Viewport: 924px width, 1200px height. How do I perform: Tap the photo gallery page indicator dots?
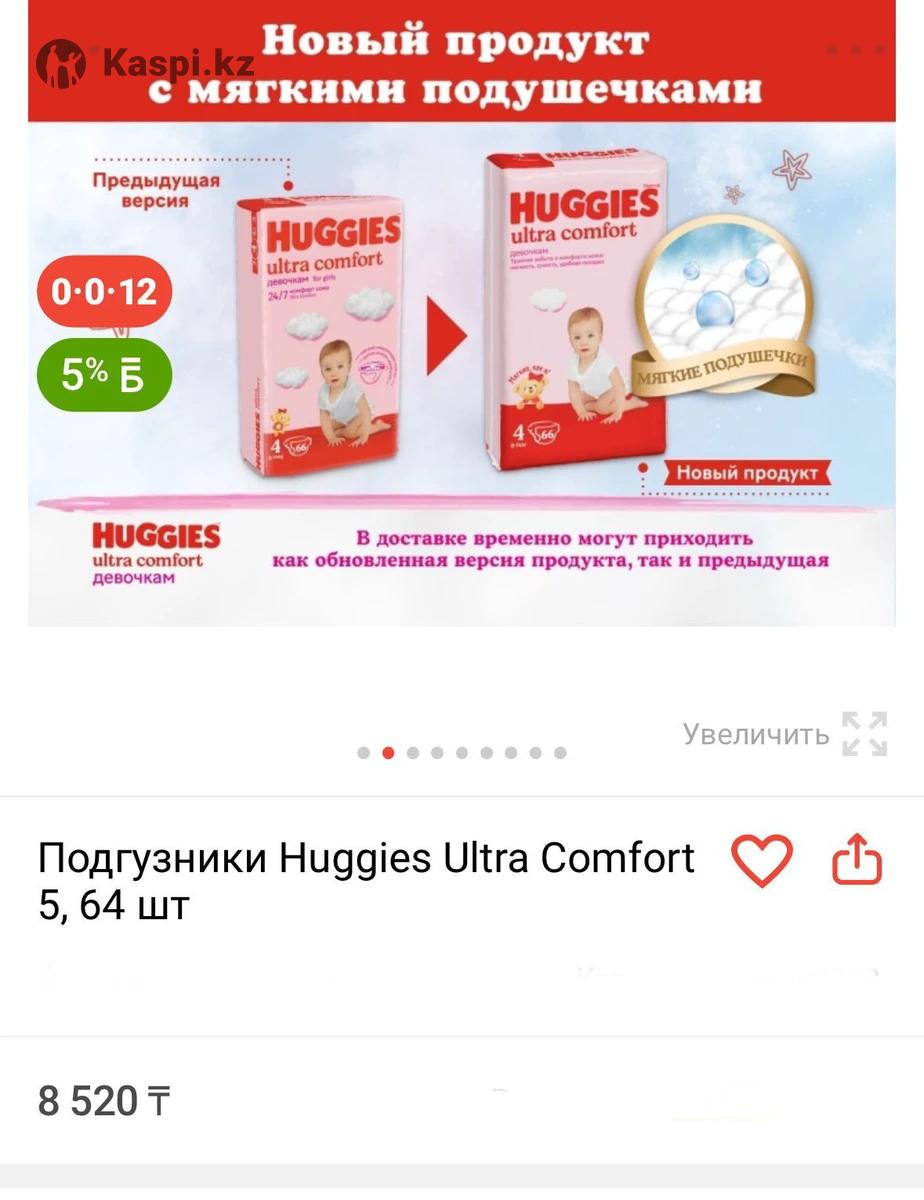[462, 753]
